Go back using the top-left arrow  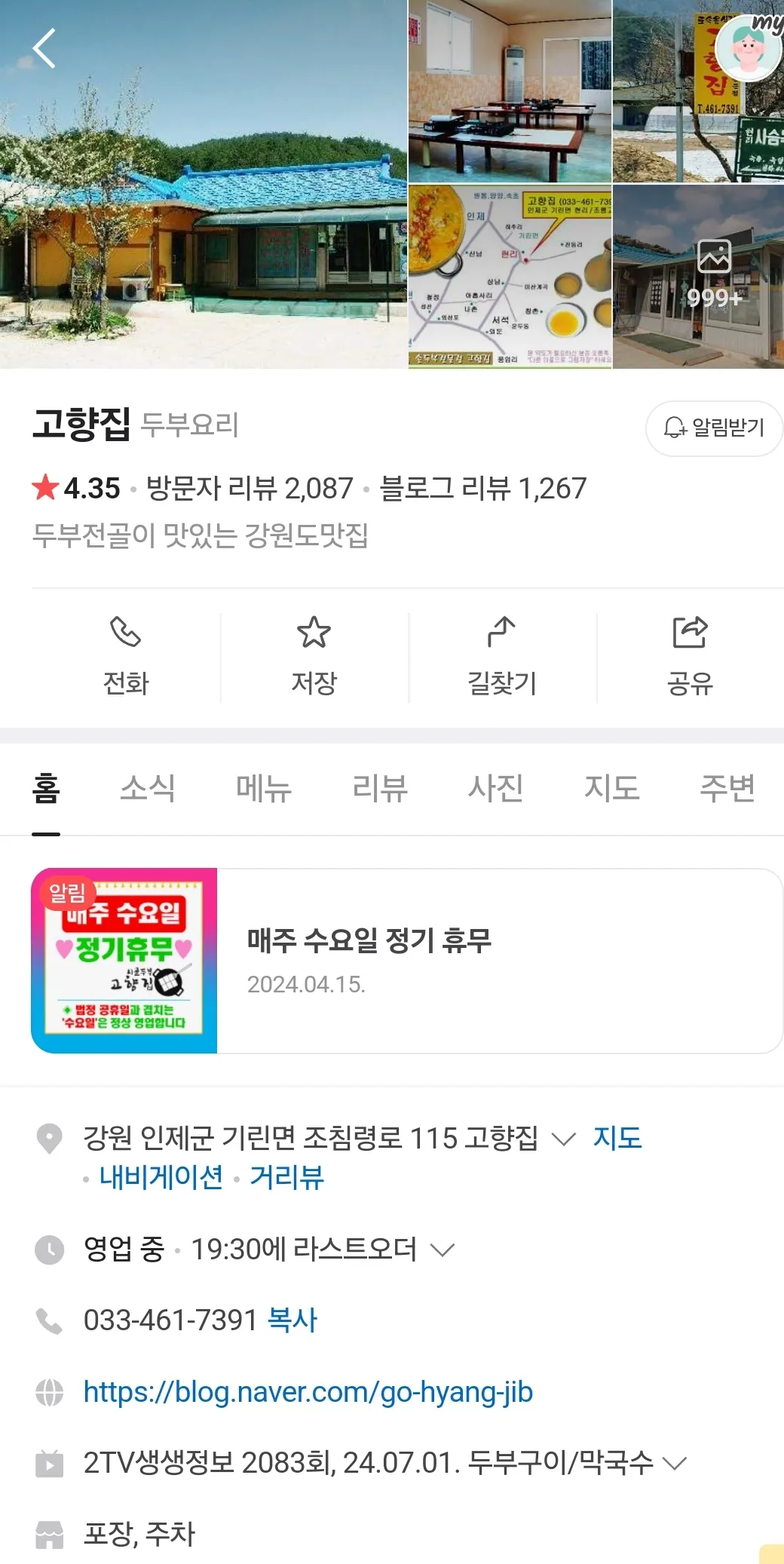(44, 49)
